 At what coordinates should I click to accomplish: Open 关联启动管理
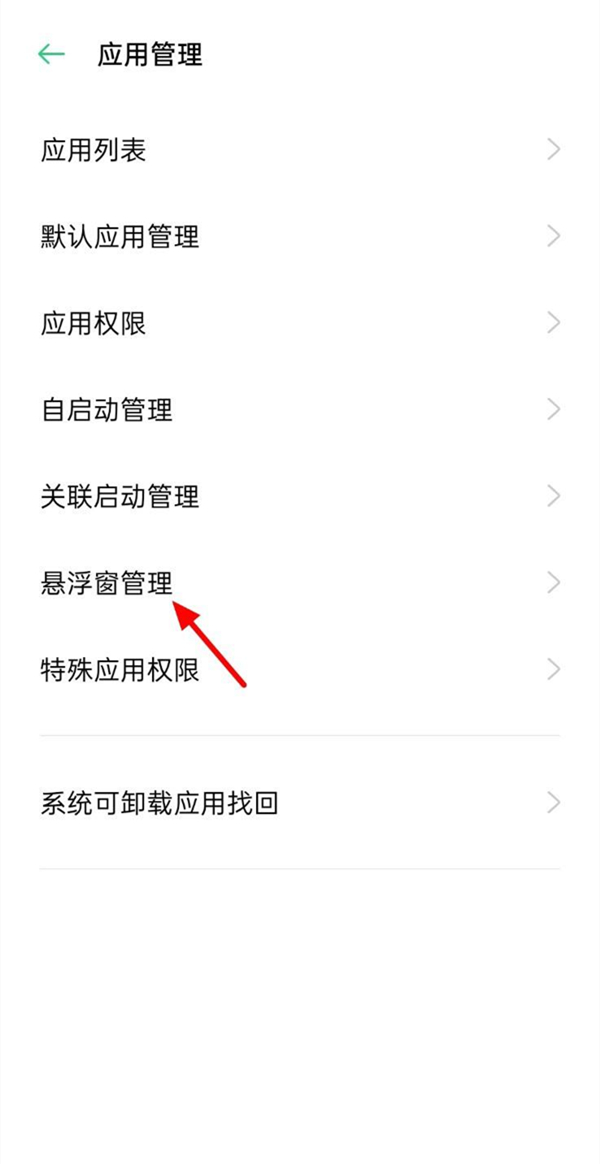(x=120, y=496)
